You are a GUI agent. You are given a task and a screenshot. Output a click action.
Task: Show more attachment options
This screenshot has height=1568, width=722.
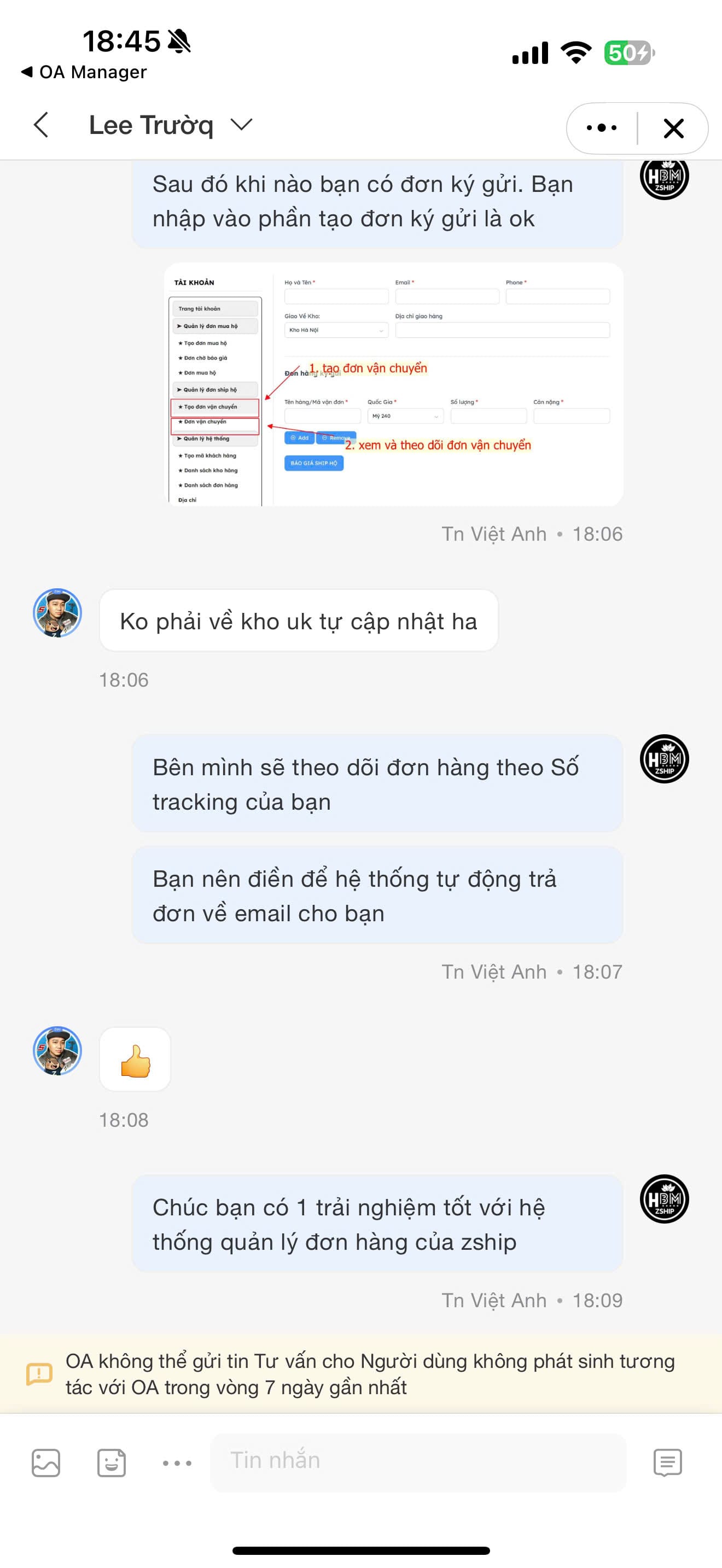[x=177, y=1462]
